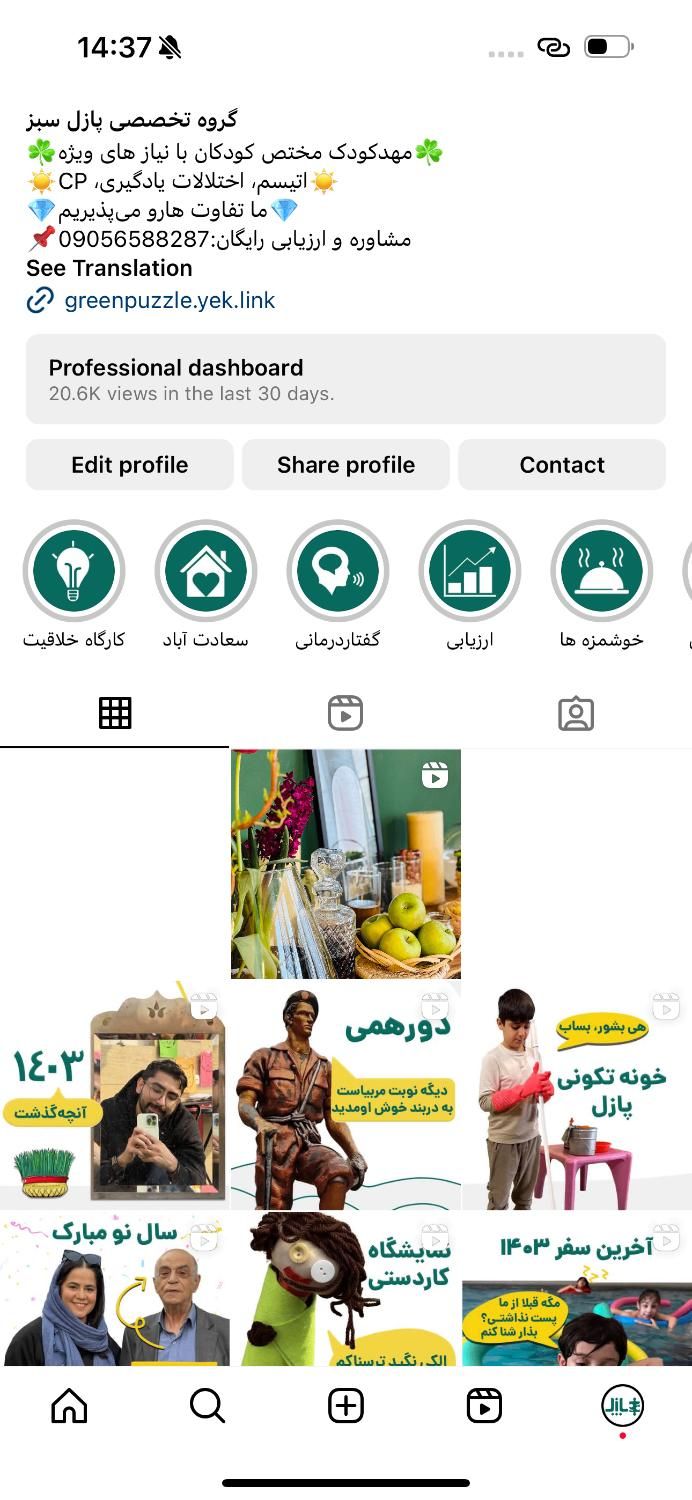The height and width of the screenshot is (1500, 692).
Task: Switch to the Reels tab in the profile
Action: [345, 713]
